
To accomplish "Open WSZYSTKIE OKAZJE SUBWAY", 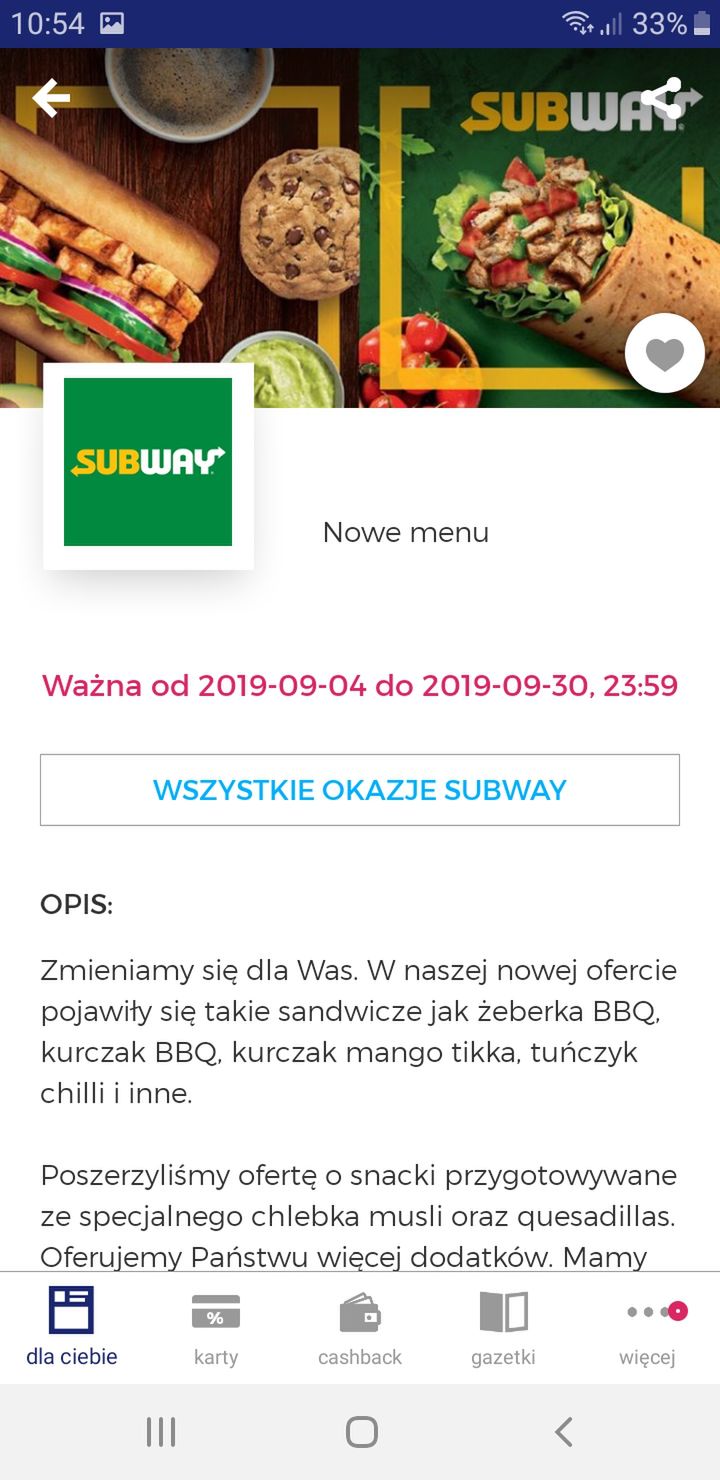I will click(x=360, y=790).
